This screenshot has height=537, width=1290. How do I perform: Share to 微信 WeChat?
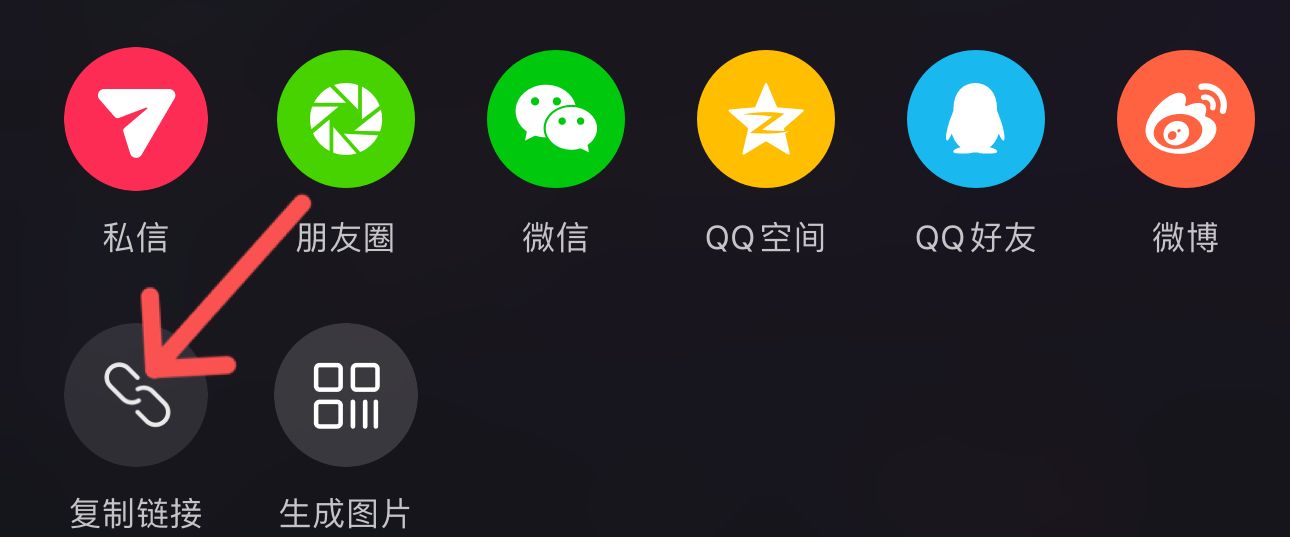coord(556,118)
